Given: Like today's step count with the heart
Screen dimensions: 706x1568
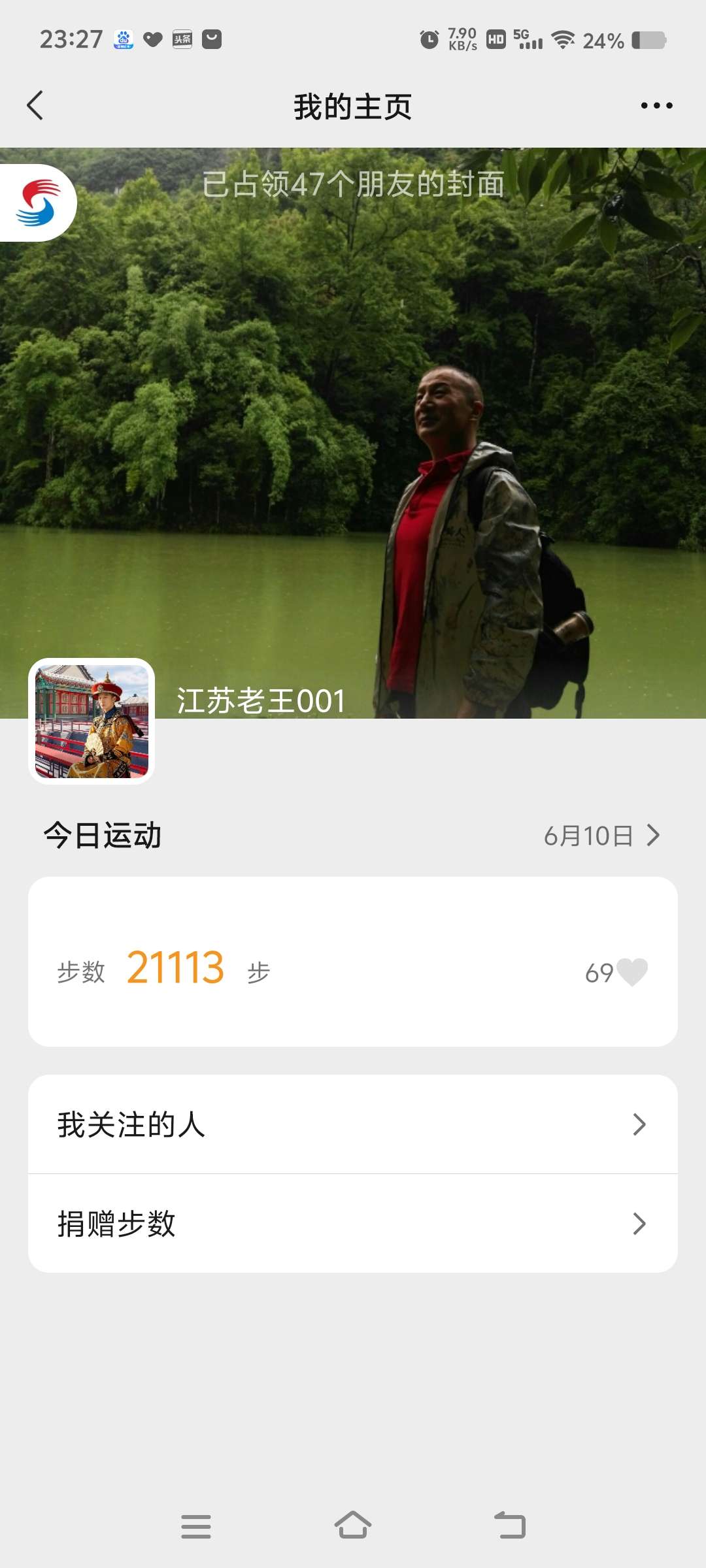Looking at the screenshot, I should click(x=631, y=972).
